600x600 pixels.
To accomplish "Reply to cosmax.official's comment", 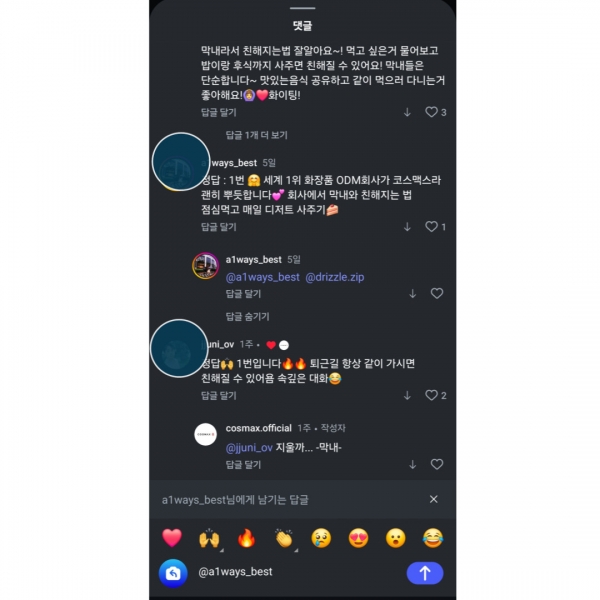I will tap(243, 465).
